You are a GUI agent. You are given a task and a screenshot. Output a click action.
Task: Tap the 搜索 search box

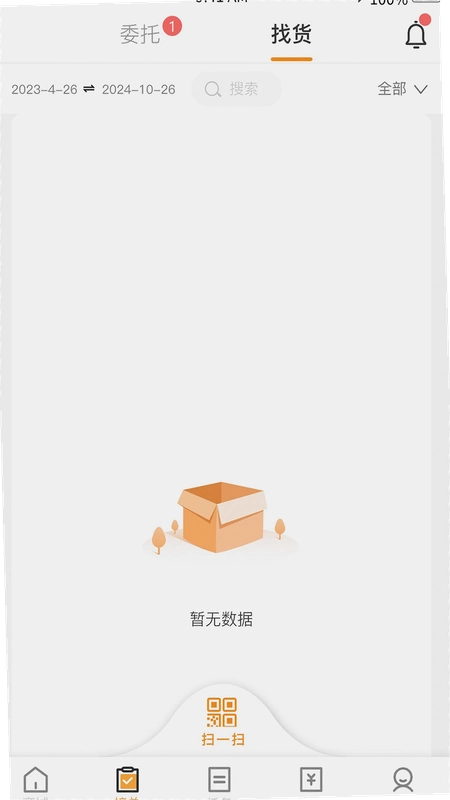[x=236, y=89]
